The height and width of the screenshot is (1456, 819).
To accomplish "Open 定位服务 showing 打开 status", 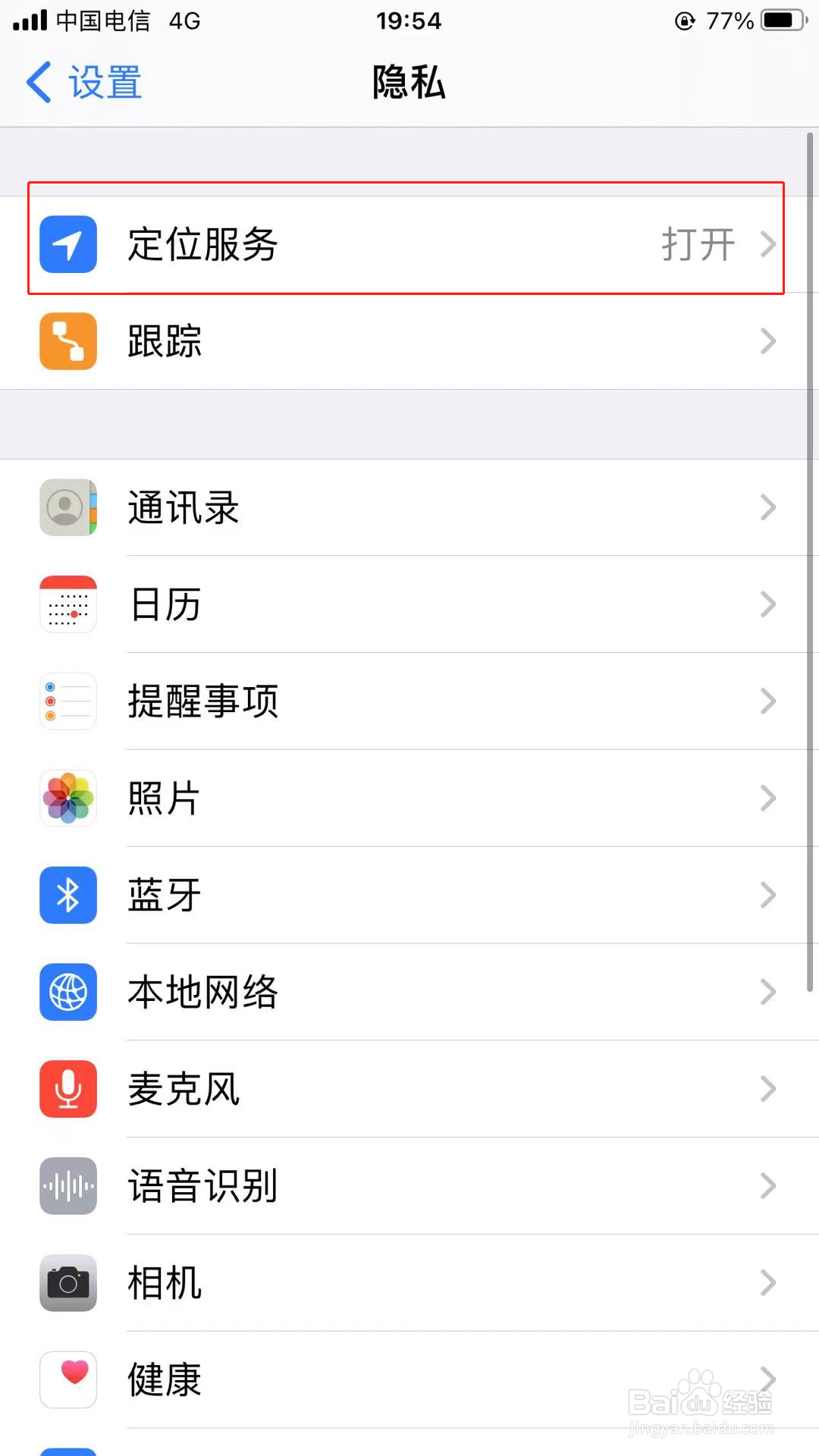I will tap(409, 244).
